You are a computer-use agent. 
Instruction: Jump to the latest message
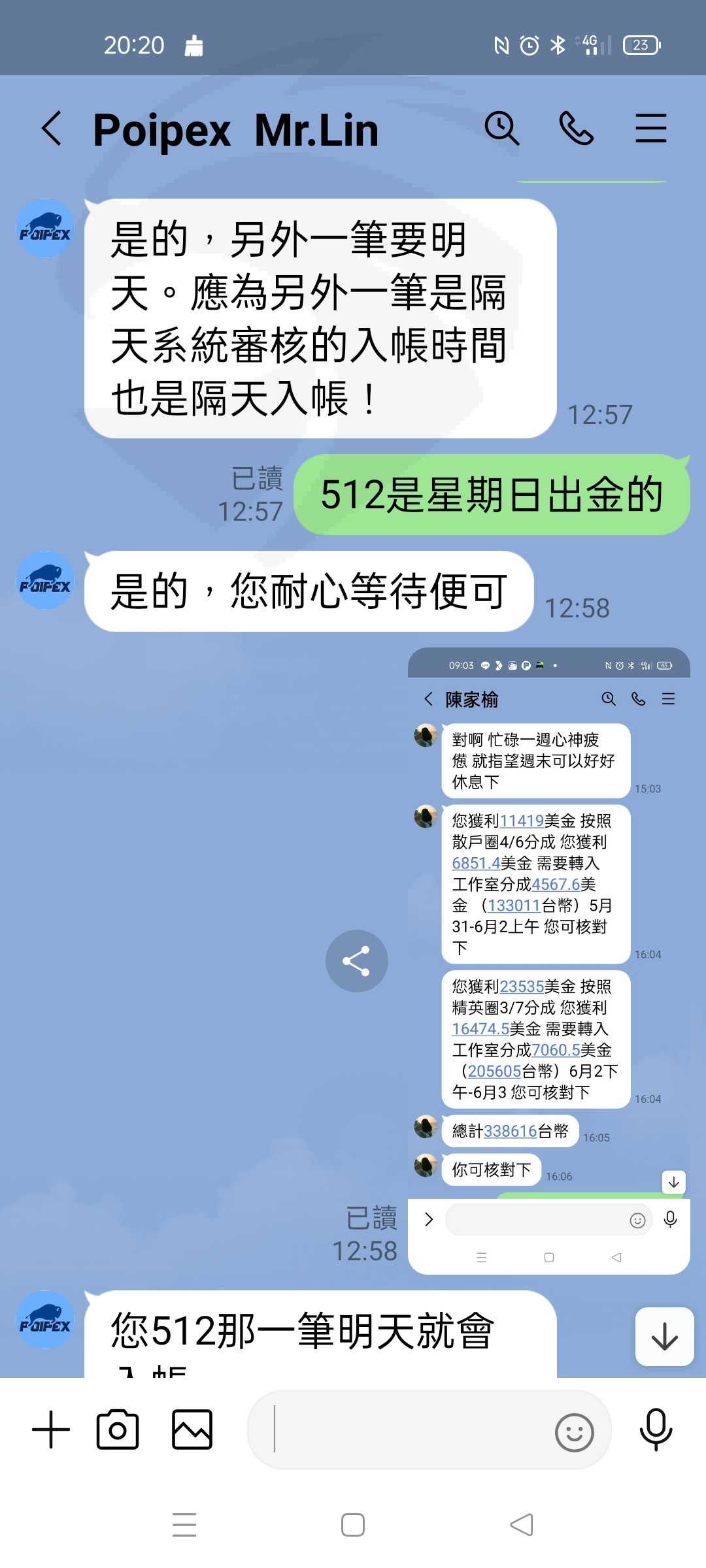(664, 1336)
